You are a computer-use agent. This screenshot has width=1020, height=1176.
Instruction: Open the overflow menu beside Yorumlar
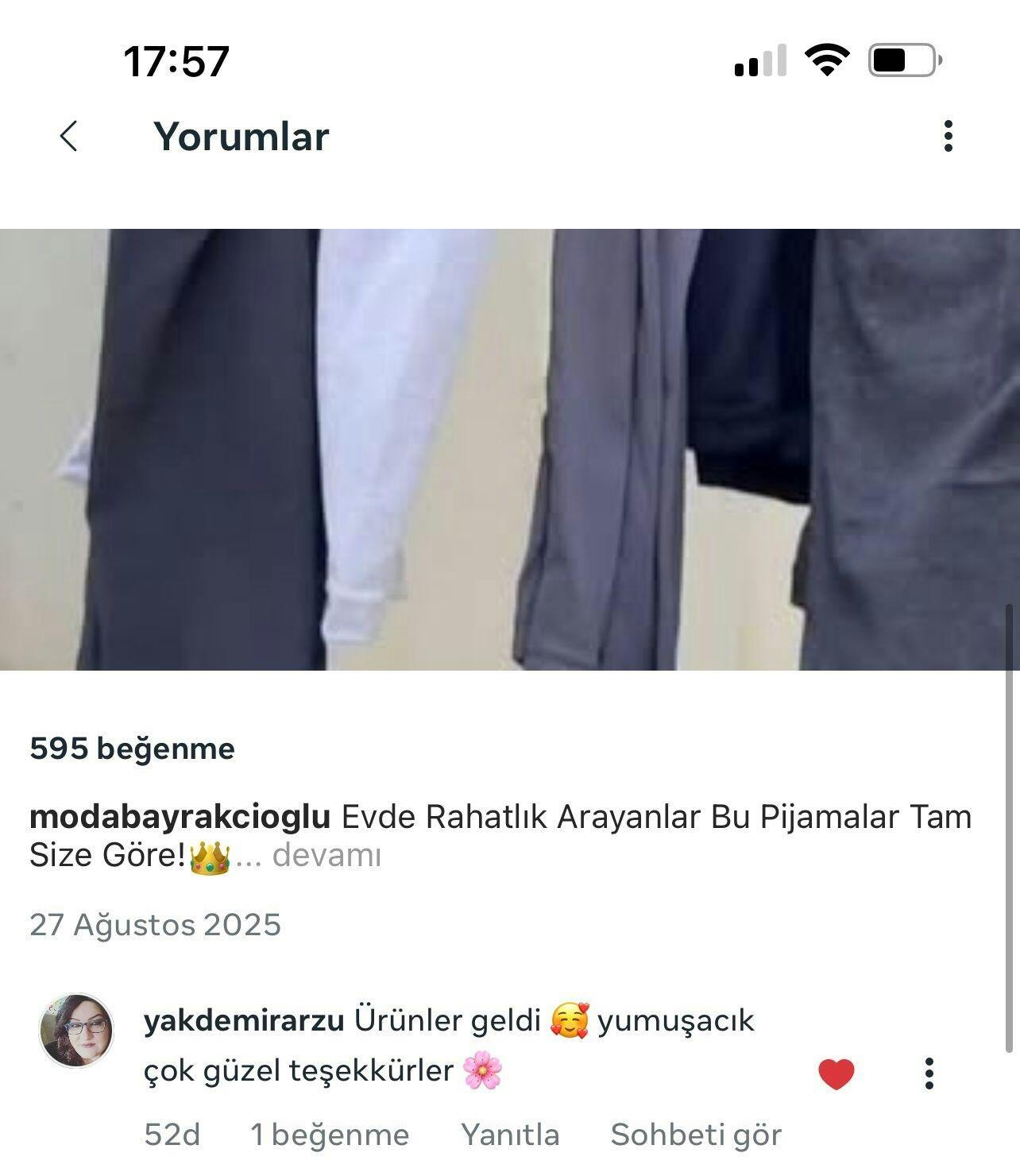coord(948,136)
